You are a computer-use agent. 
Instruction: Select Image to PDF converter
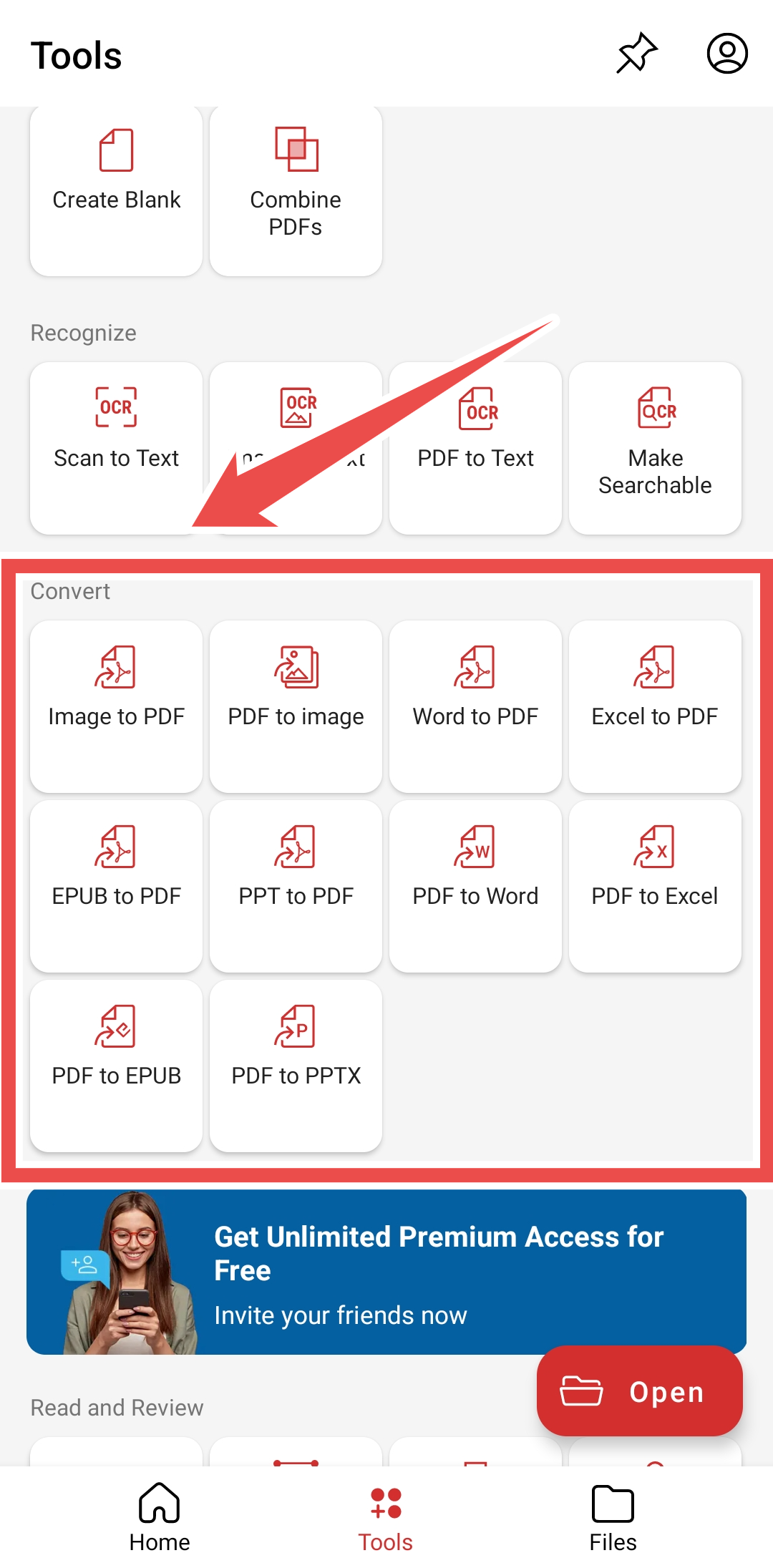pyautogui.click(x=117, y=706)
